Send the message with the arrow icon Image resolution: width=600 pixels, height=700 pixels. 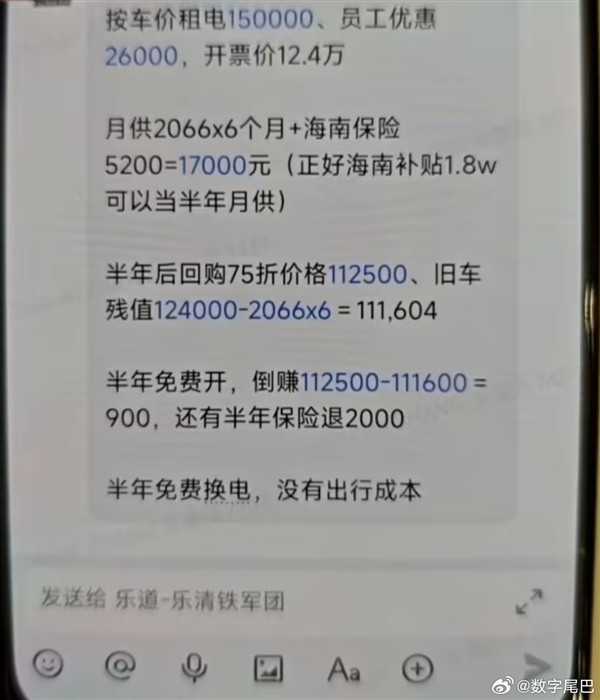pos(537,665)
